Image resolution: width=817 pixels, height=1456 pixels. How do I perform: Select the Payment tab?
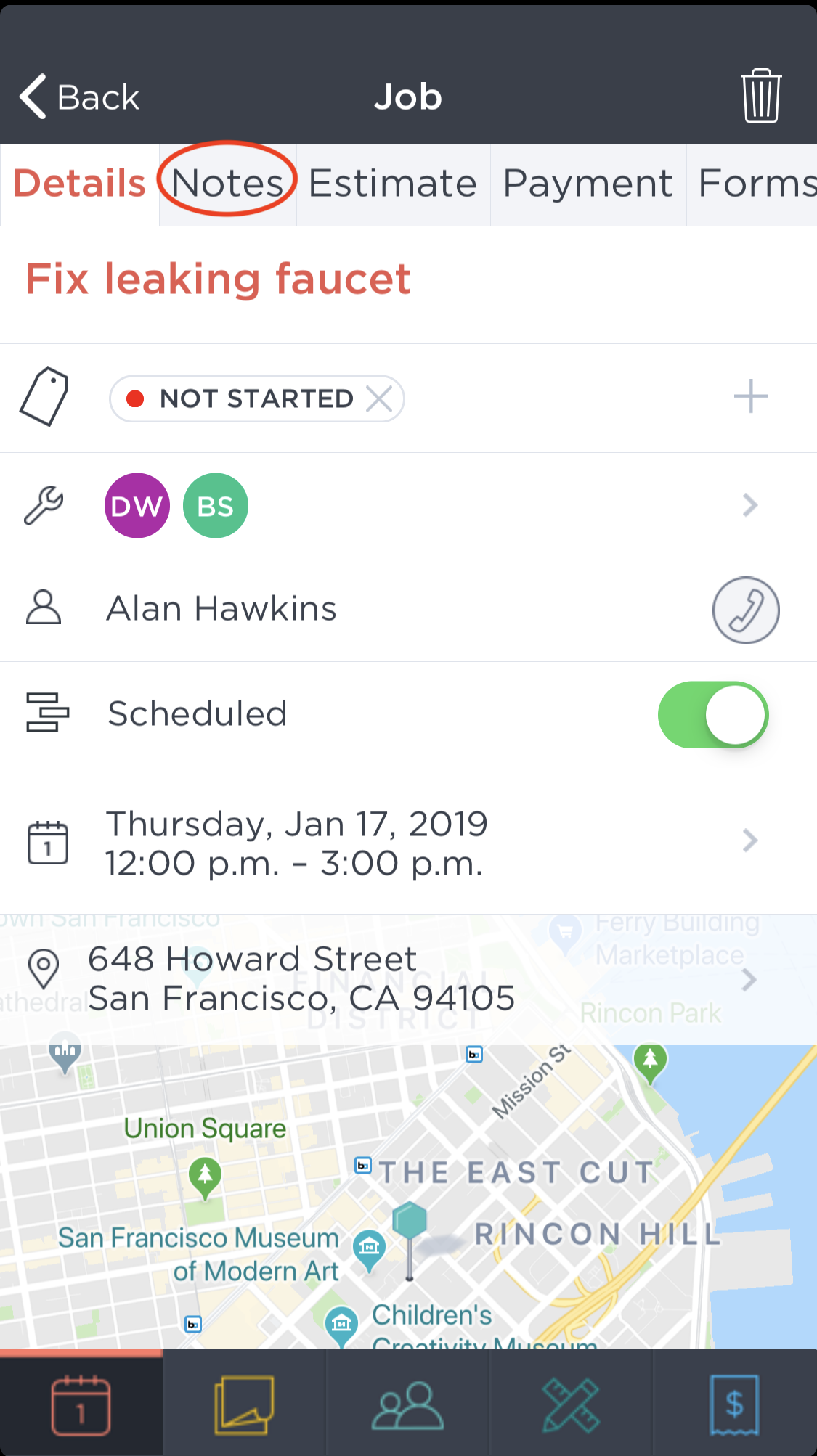[588, 183]
